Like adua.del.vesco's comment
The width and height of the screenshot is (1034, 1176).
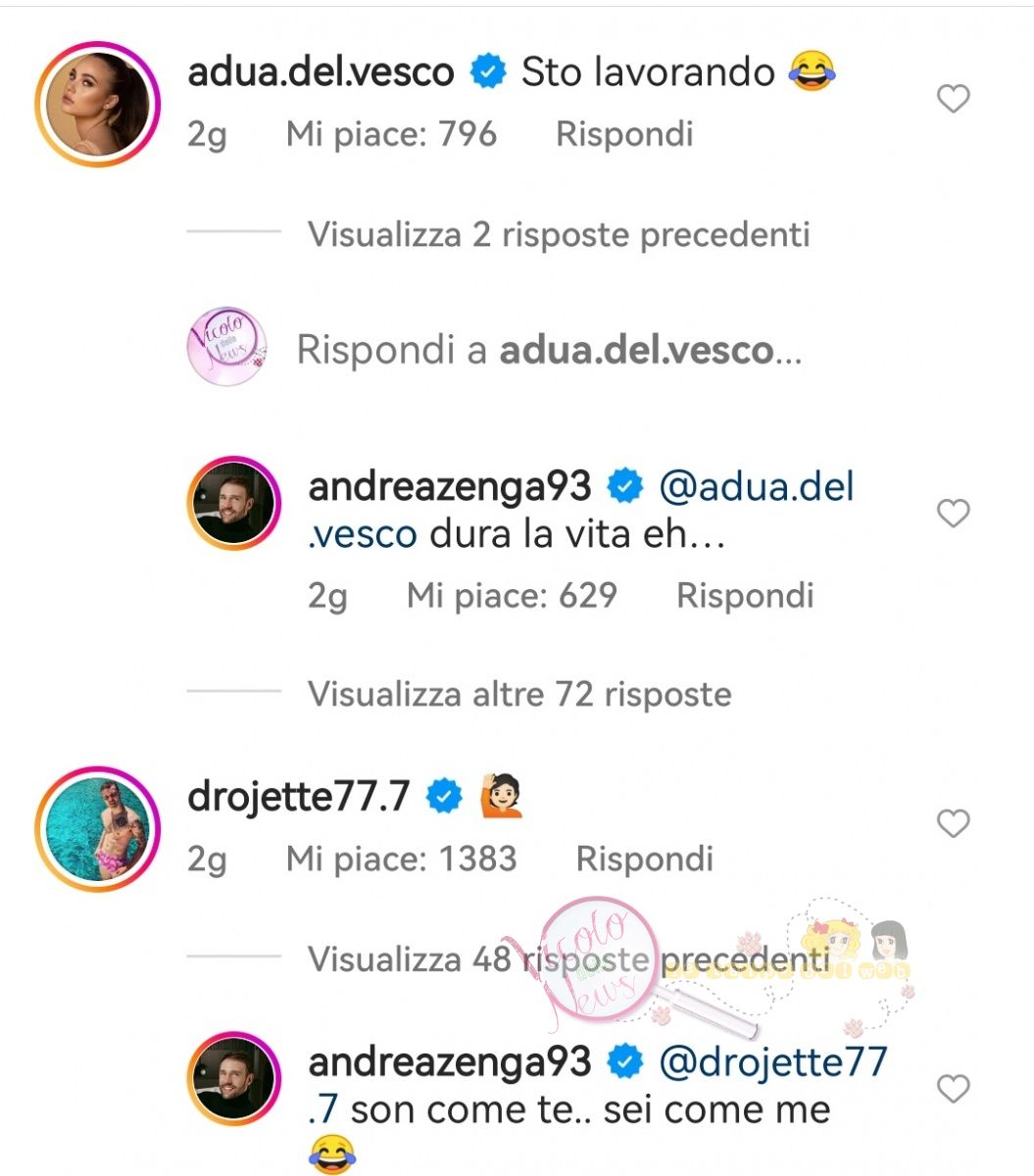(953, 99)
